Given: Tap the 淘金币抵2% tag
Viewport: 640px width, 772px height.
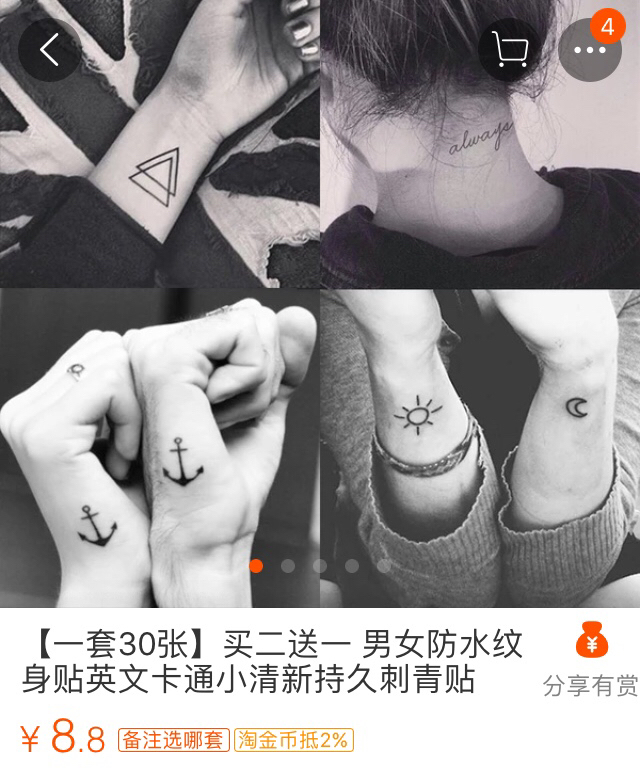Looking at the screenshot, I should (294, 741).
